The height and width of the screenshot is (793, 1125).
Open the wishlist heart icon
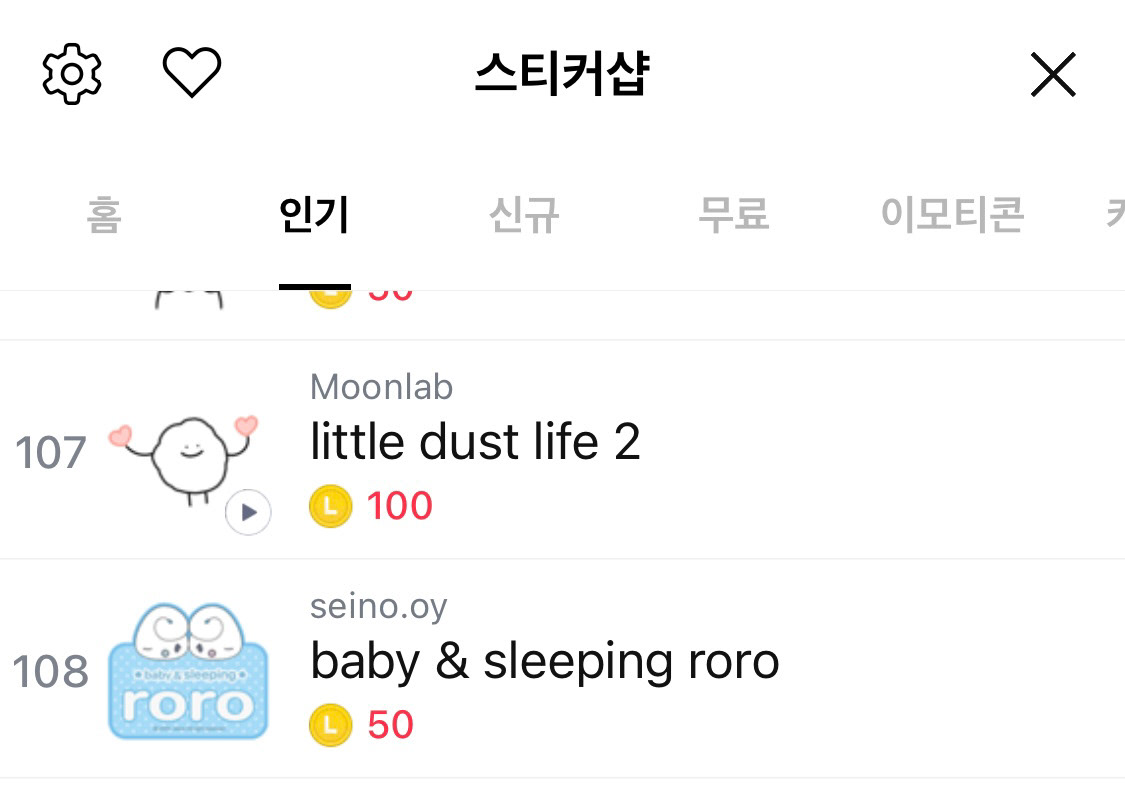(x=191, y=74)
